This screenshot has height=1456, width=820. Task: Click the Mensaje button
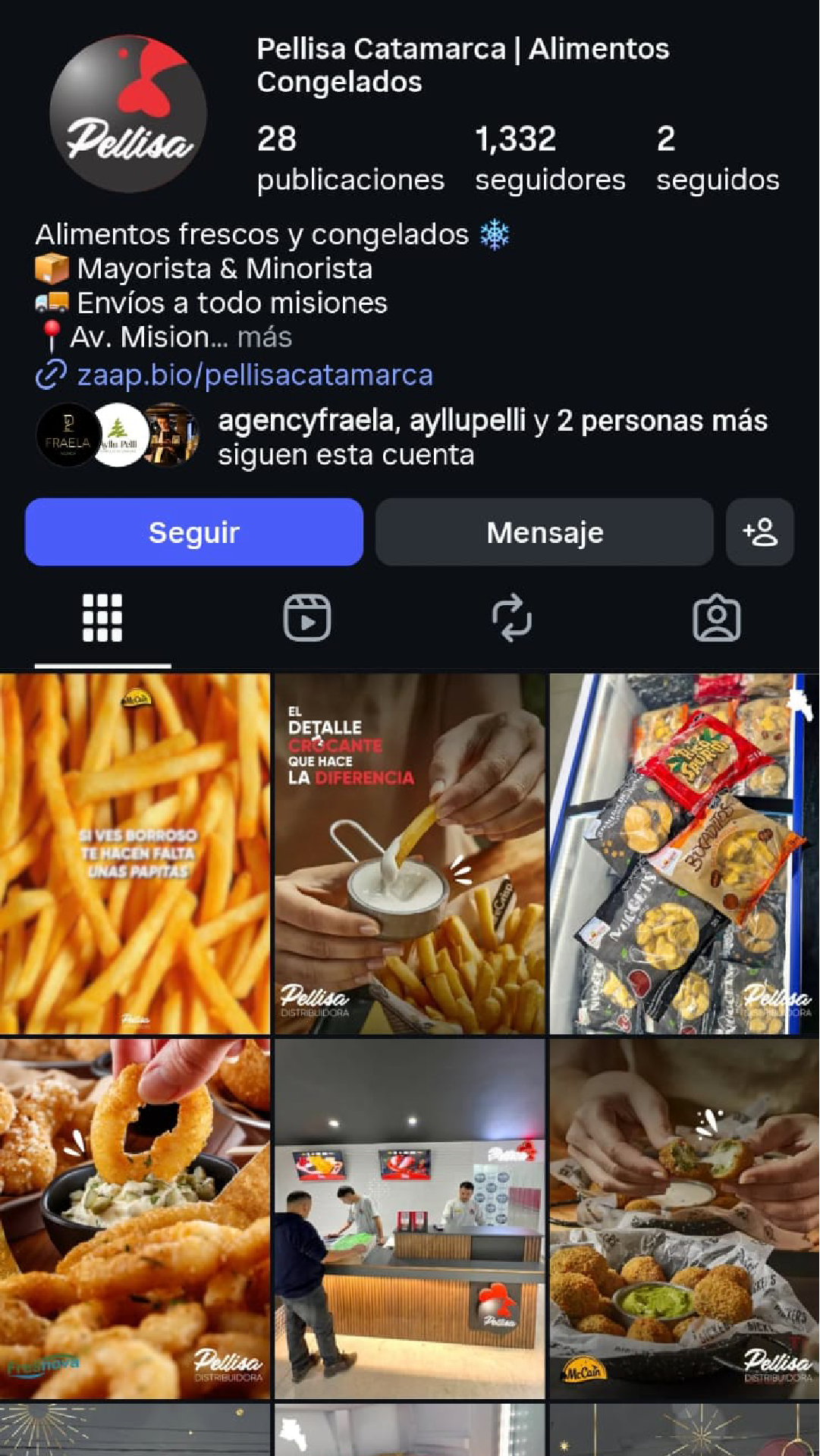(545, 532)
